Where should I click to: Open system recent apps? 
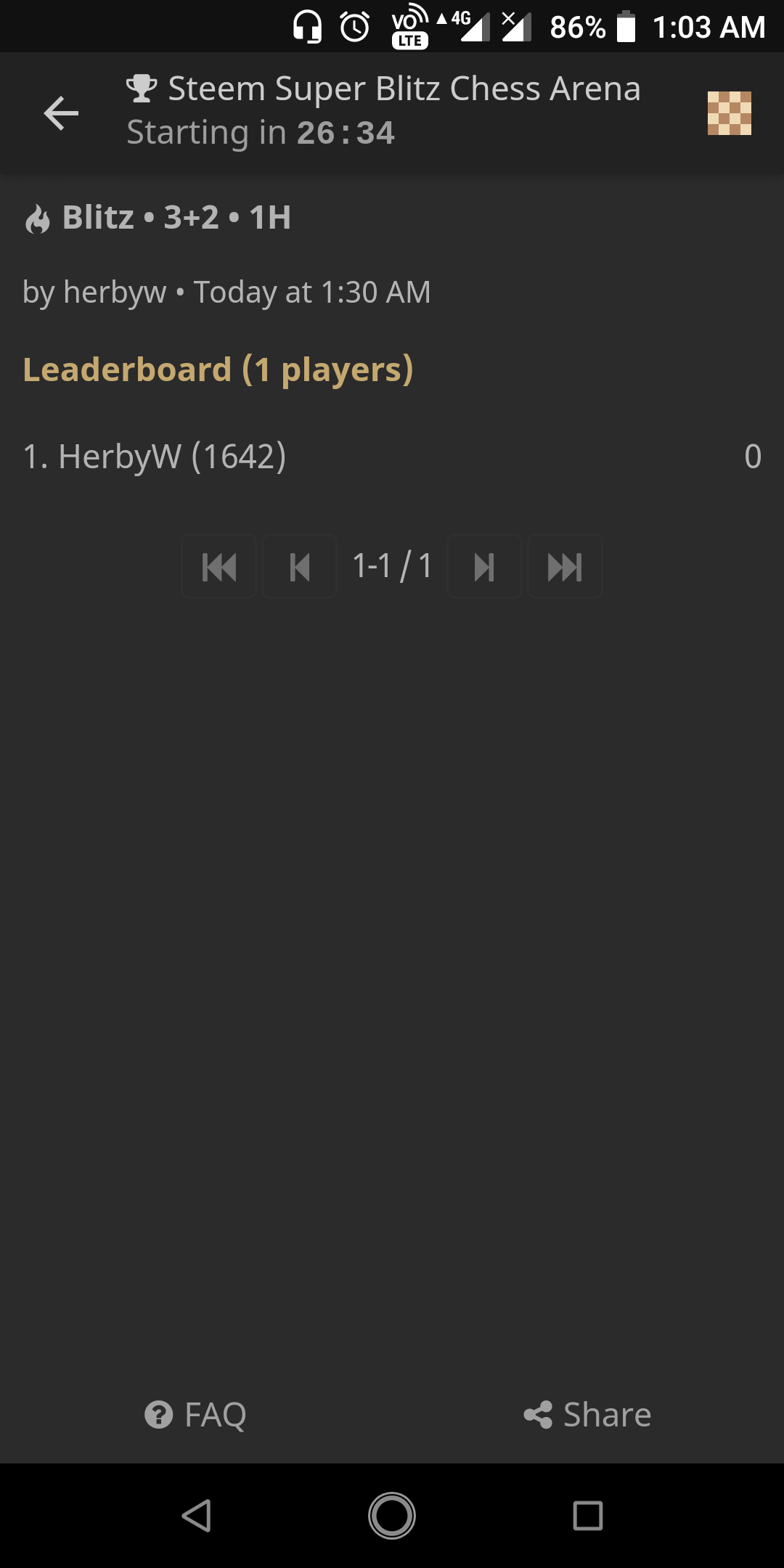click(x=587, y=1516)
